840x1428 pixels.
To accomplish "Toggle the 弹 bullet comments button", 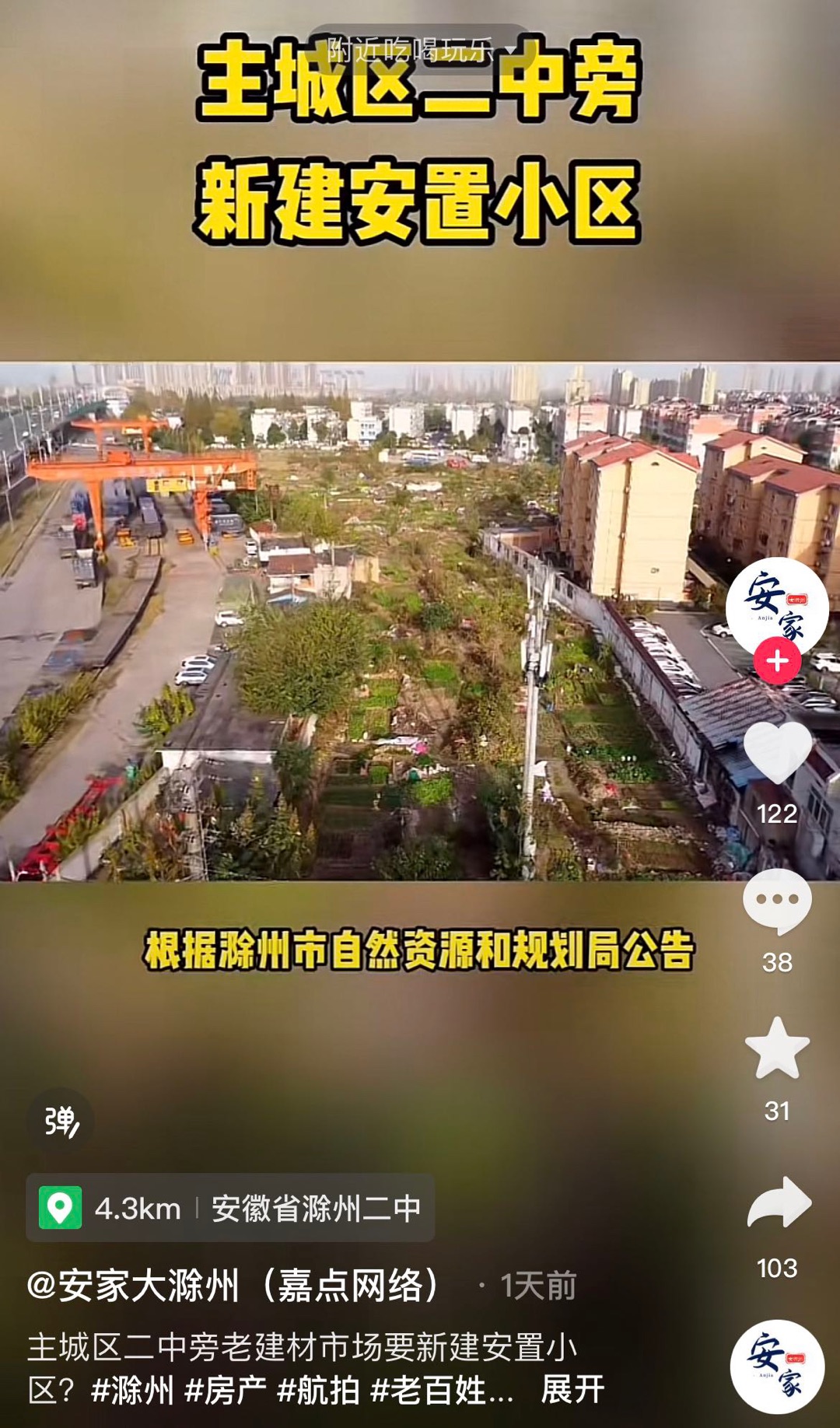I will pos(61,1121).
